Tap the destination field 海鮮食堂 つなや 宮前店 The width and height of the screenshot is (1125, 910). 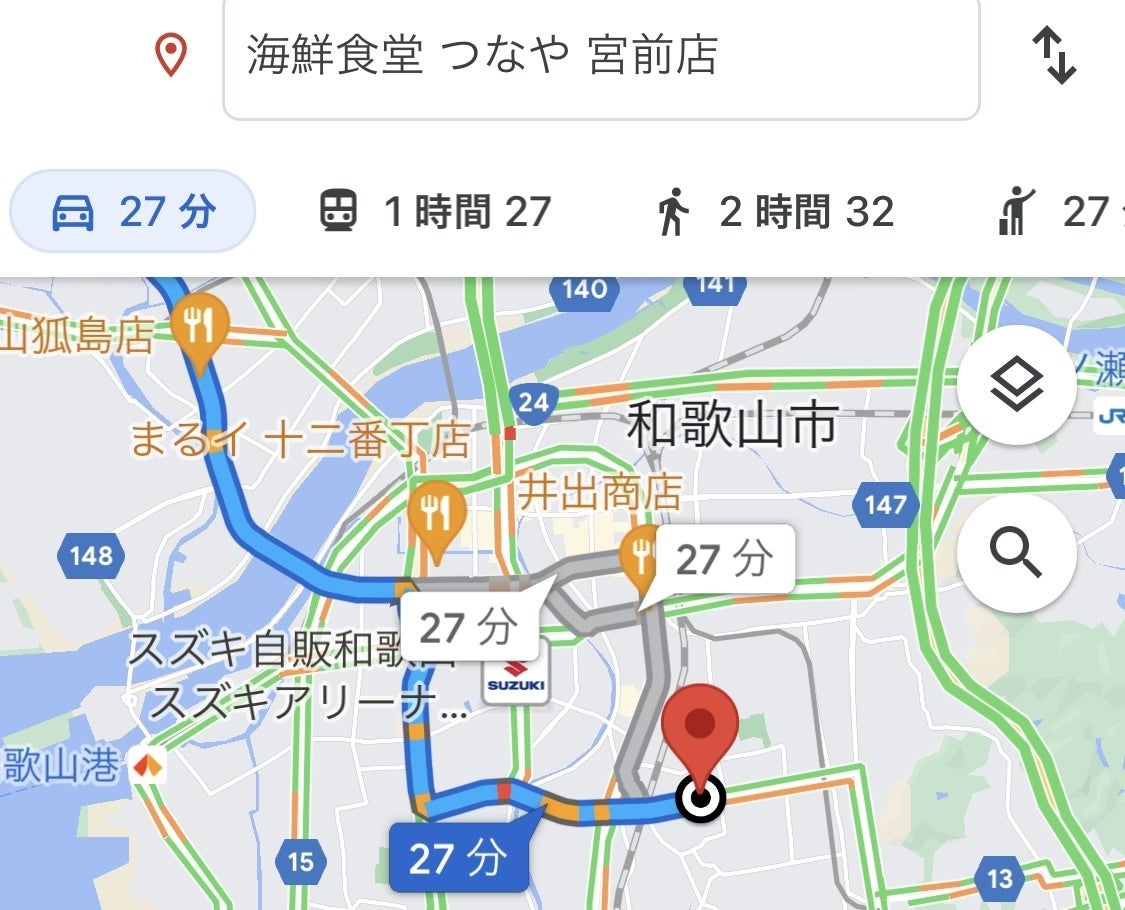click(600, 56)
